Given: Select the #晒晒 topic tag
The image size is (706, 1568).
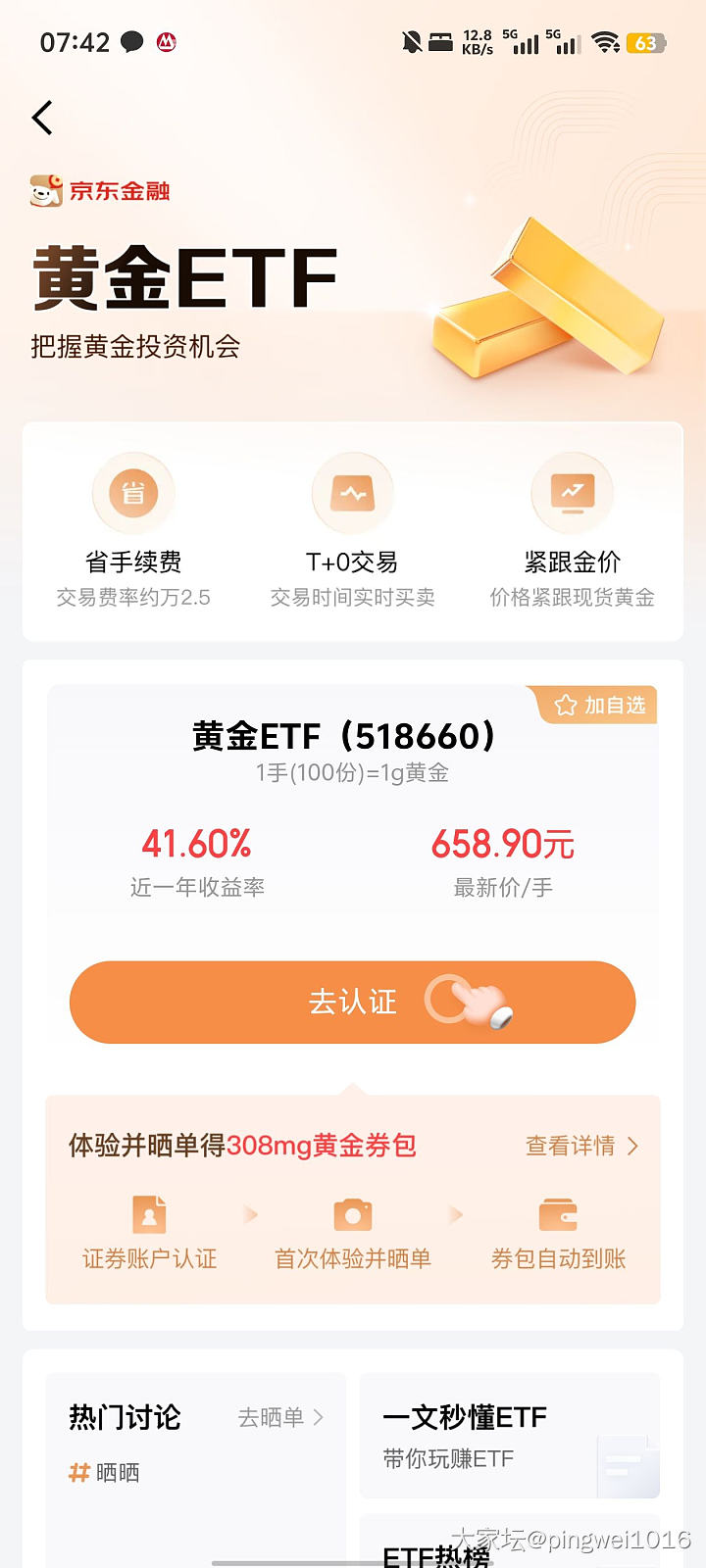Looking at the screenshot, I should click(105, 1472).
